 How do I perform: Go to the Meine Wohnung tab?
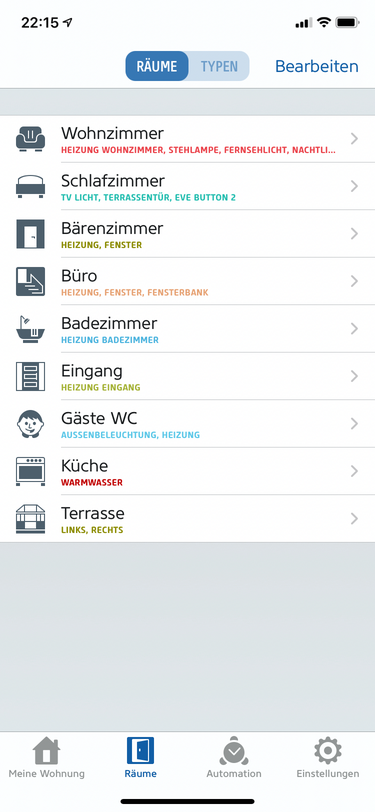pyautogui.click(x=47, y=758)
